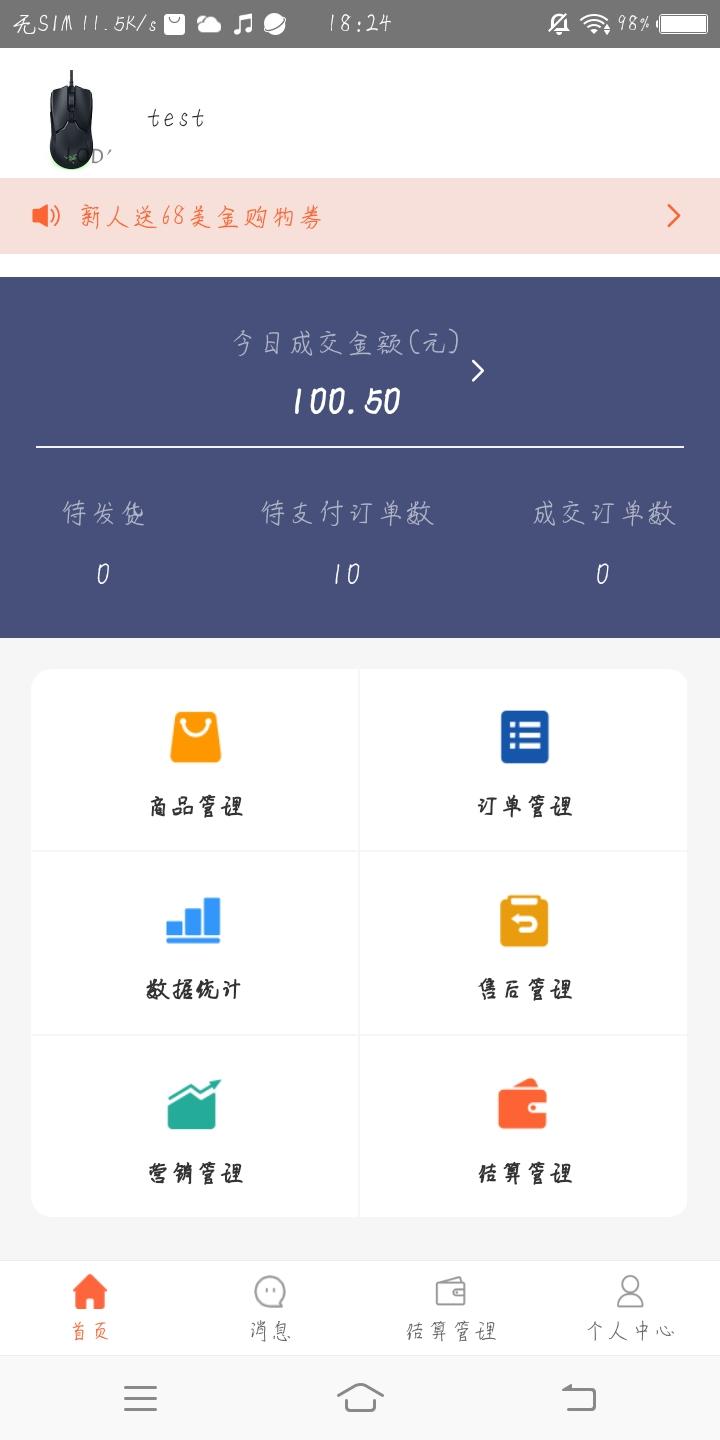Open 订单管理 order management

point(524,761)
